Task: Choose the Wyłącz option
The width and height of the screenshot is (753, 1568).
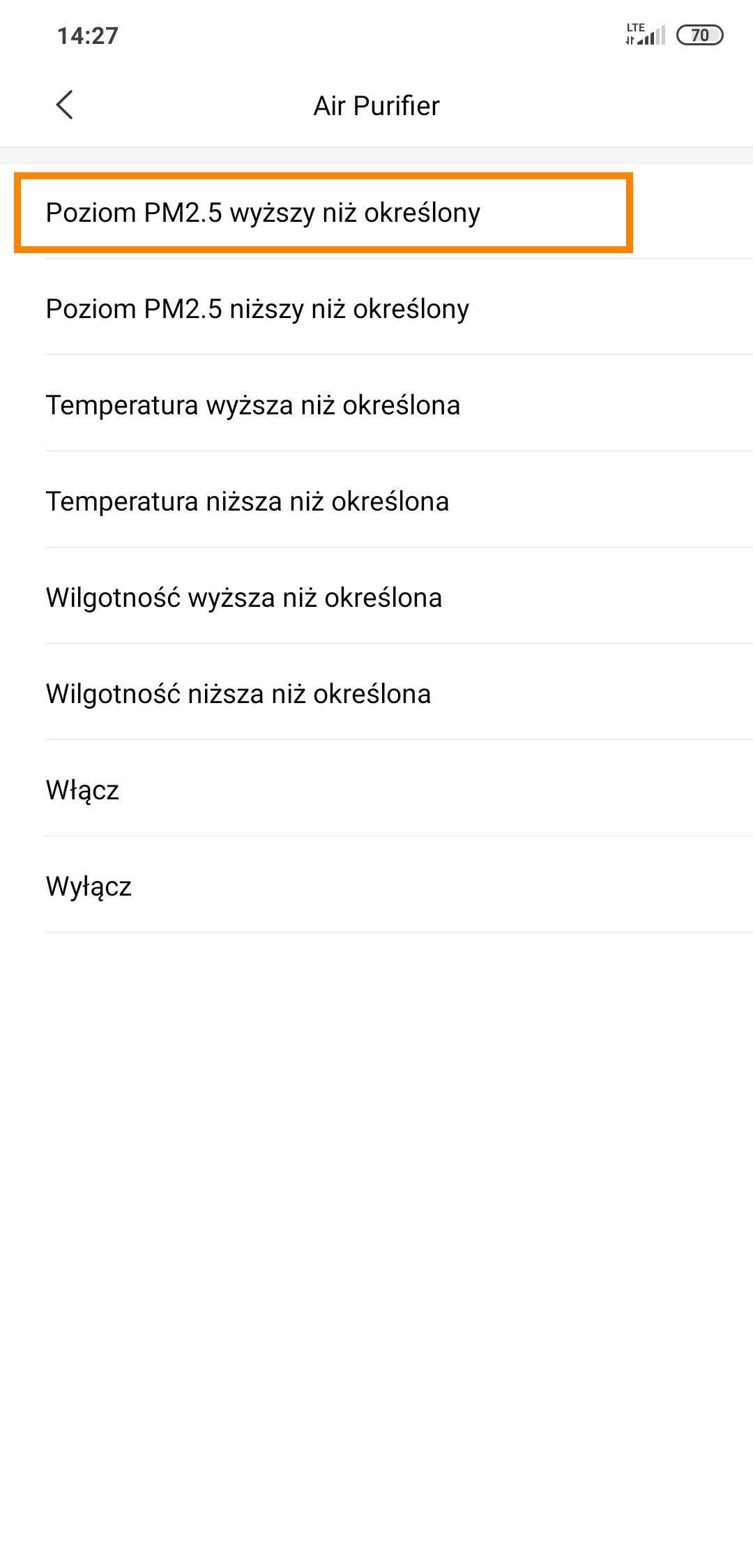Action: tap(89, 887)
